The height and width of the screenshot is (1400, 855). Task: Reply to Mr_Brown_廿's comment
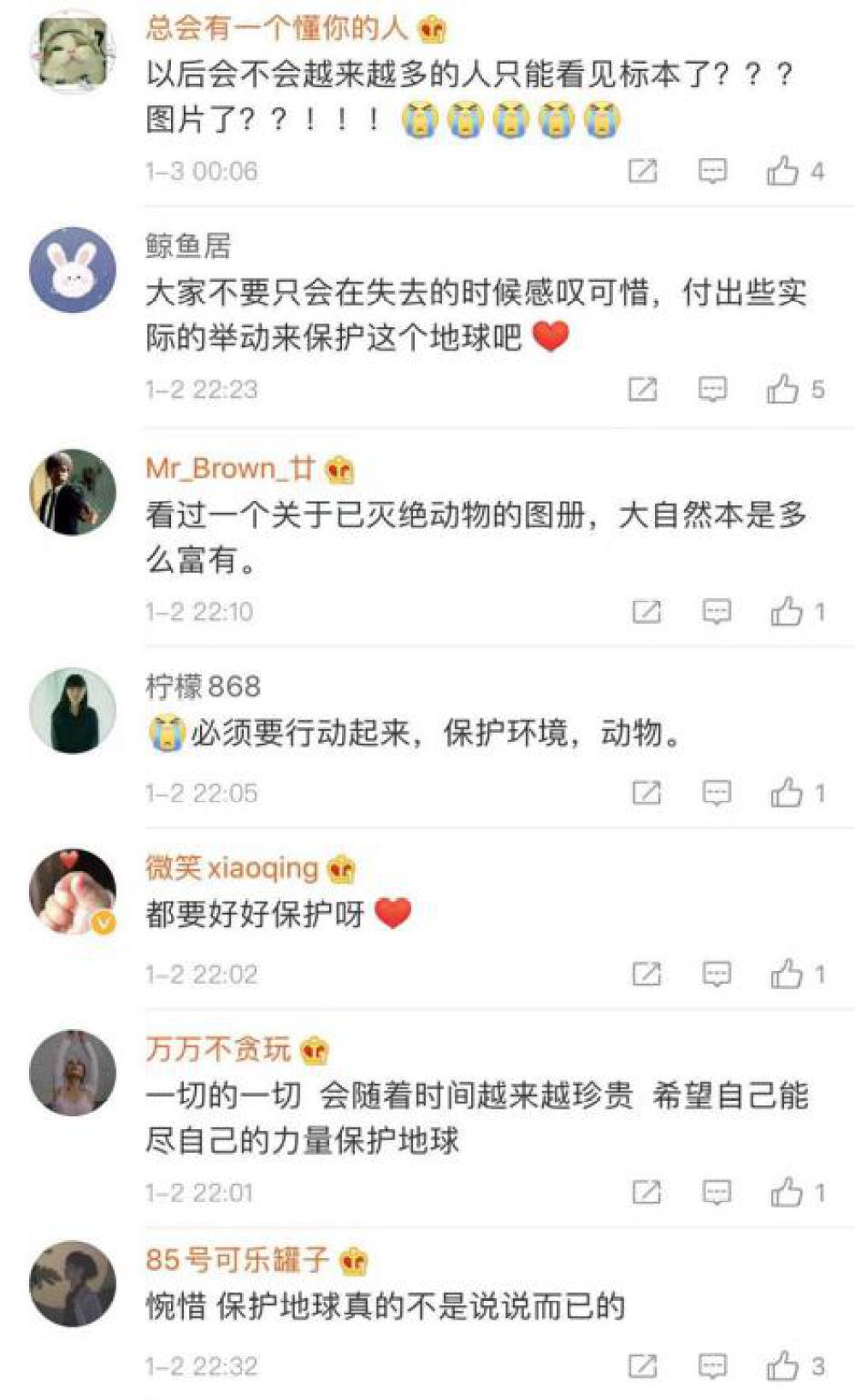[x=716, y=611]
